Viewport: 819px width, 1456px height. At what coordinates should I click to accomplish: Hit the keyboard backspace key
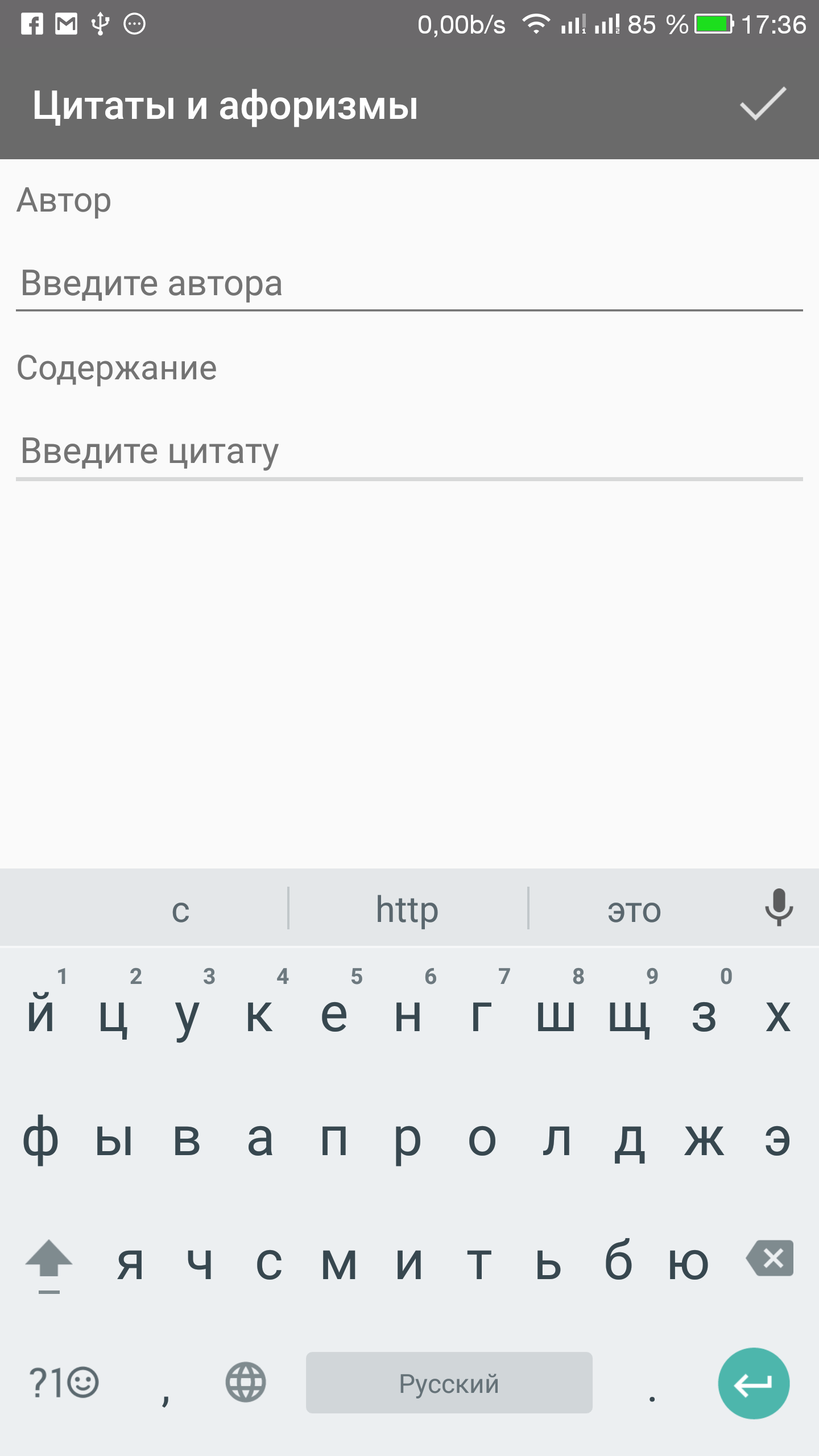pos(770,1258)
